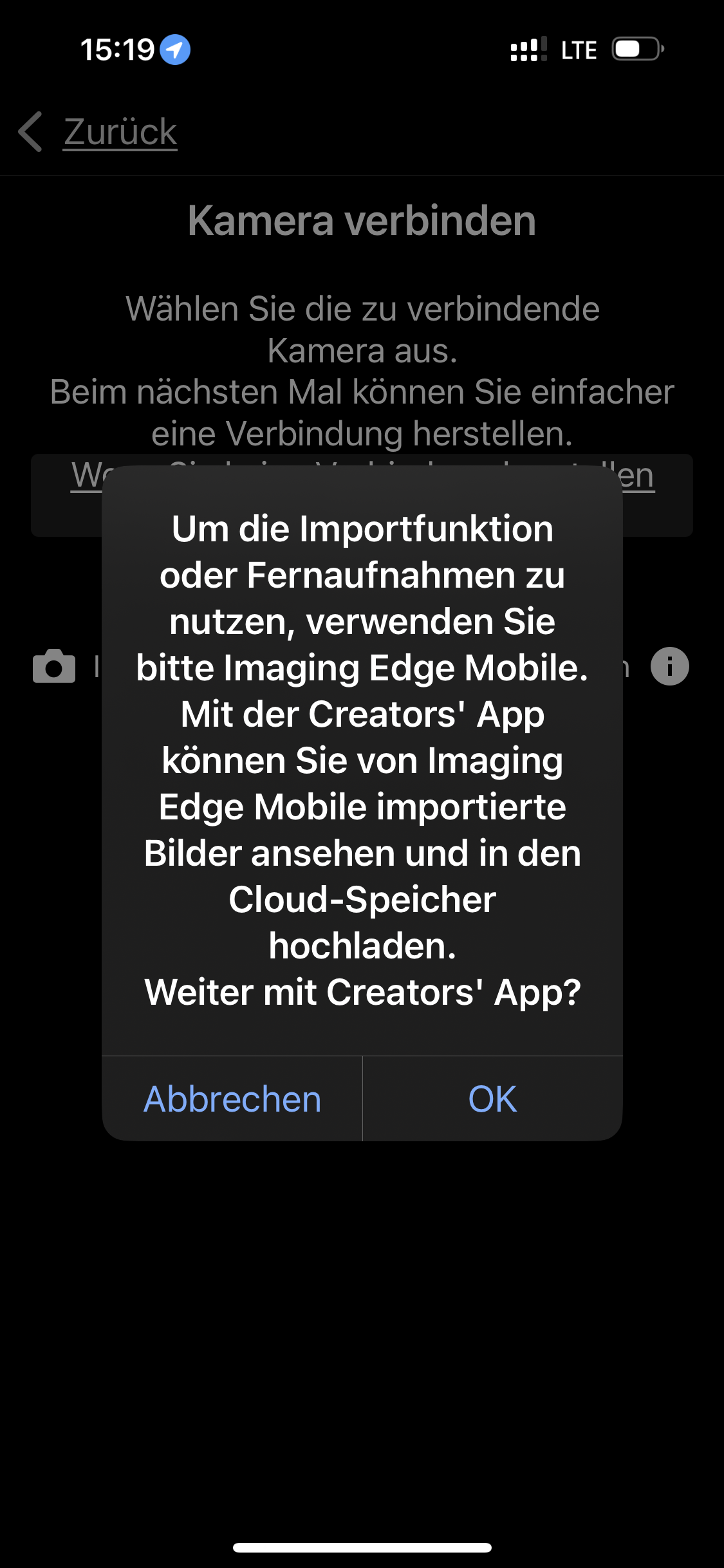Screen dimensions: 724x1568
Task: Tap the location services arrow in status bar
Action: click(175, 48)
